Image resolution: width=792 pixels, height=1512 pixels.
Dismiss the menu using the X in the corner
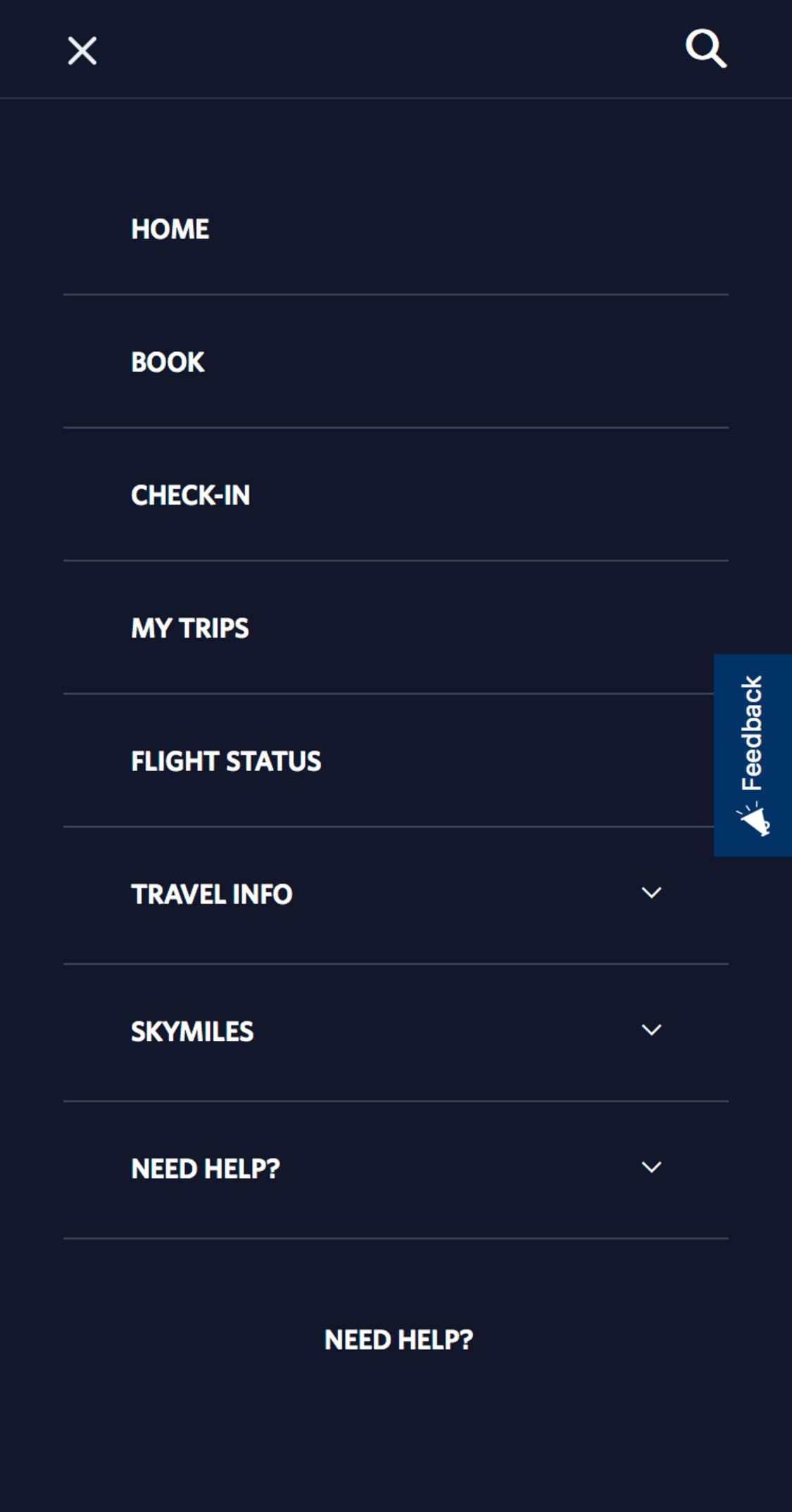81,51
